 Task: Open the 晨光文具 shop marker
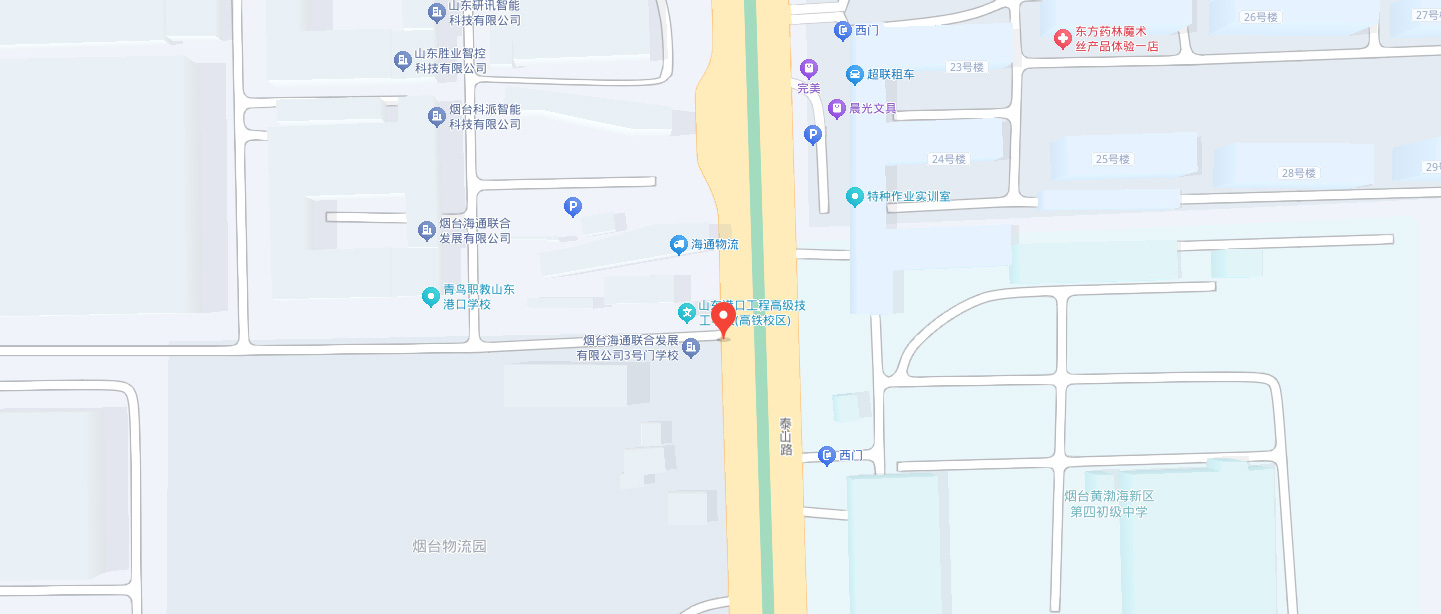(837, 108)
